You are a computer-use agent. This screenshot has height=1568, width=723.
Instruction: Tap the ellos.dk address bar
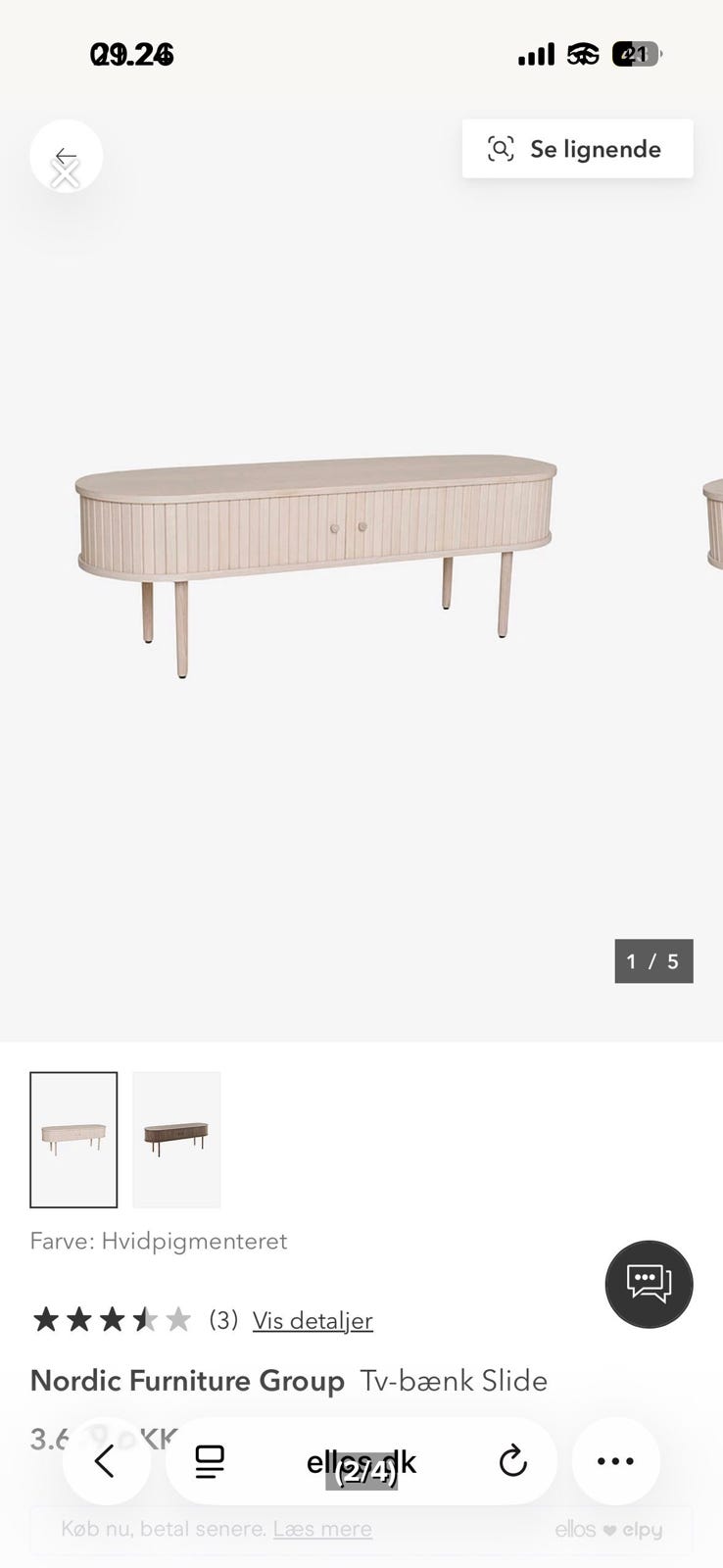(x=361, y=1461)
